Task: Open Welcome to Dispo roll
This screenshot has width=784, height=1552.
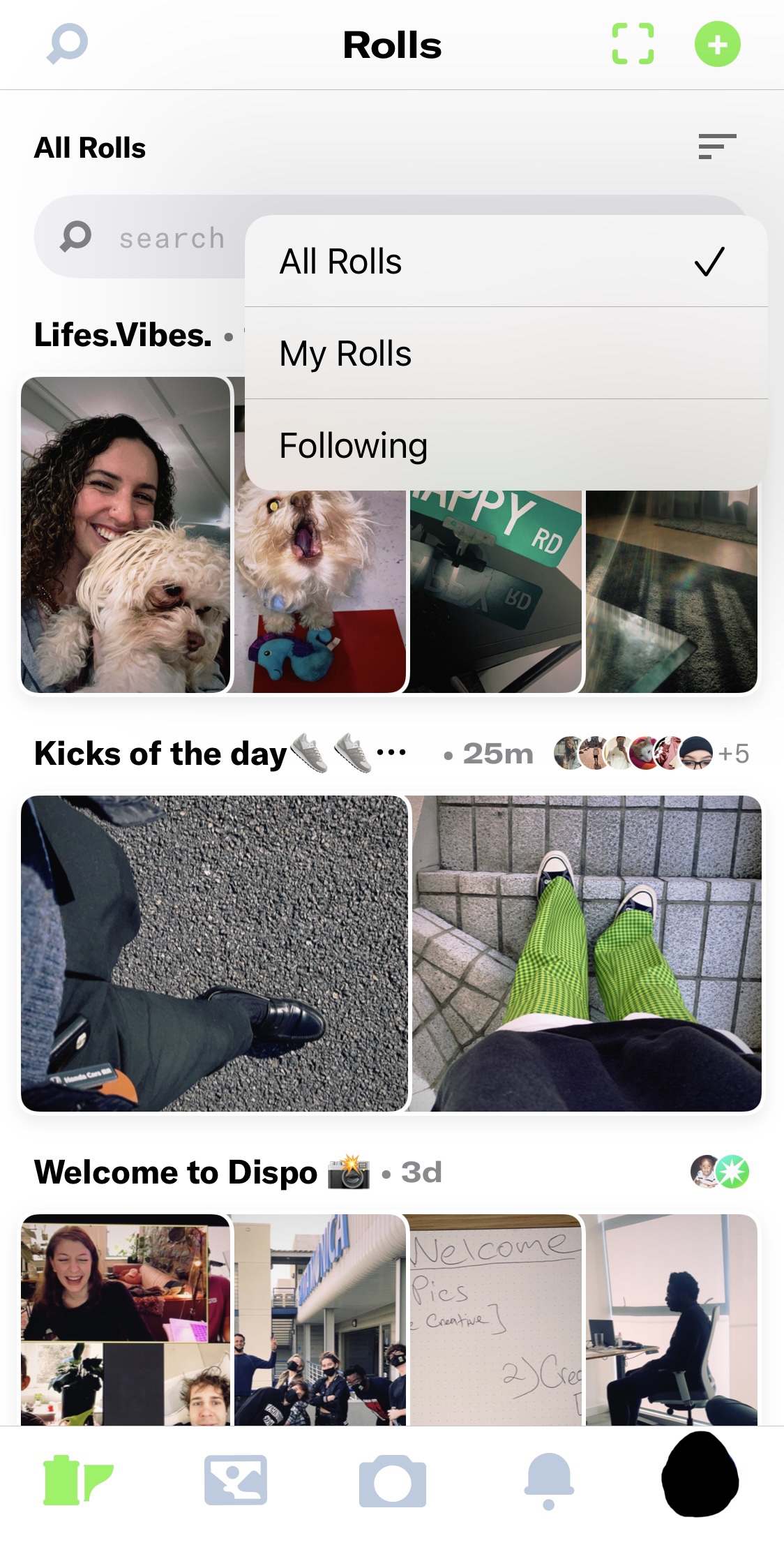Action: tap(176, 1172)
